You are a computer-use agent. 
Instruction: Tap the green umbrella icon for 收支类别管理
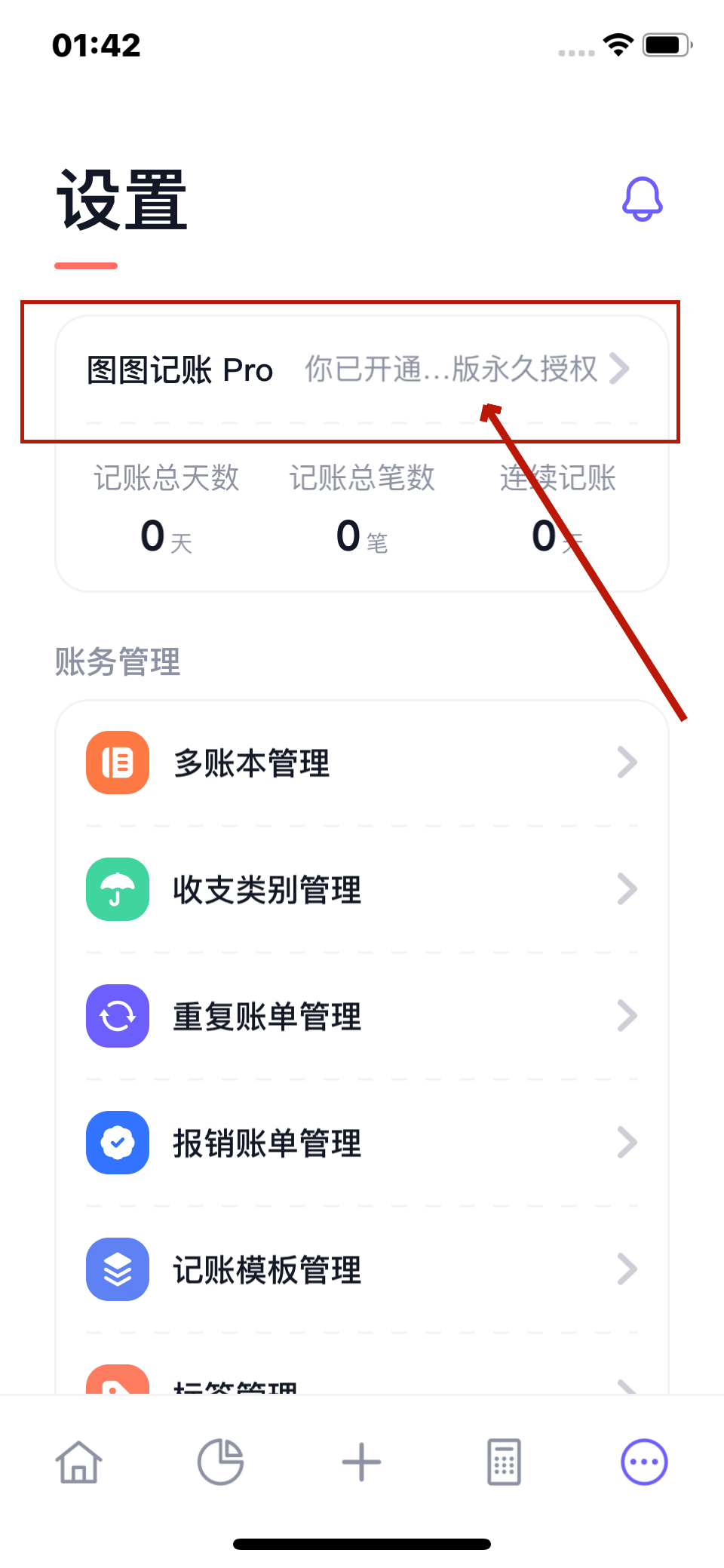pos(117,890)
